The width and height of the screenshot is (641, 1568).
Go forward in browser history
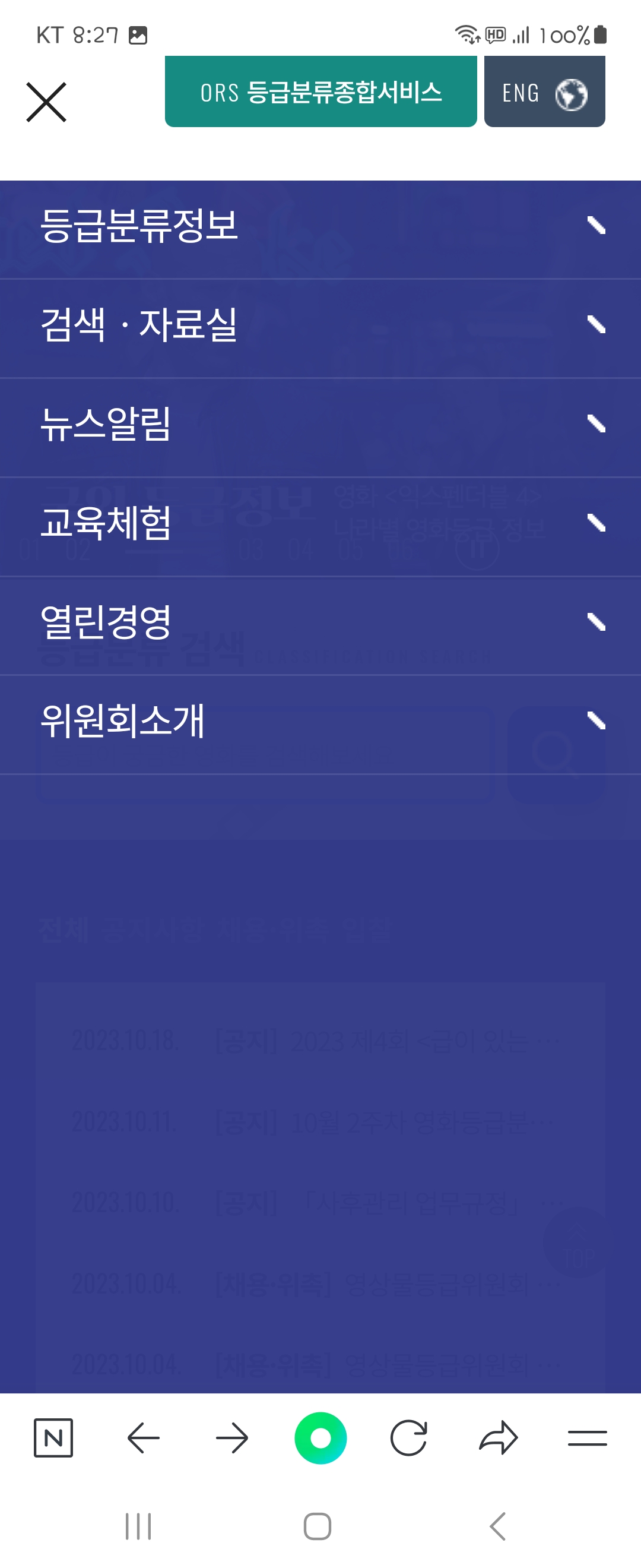click(x=232, y=1439)
